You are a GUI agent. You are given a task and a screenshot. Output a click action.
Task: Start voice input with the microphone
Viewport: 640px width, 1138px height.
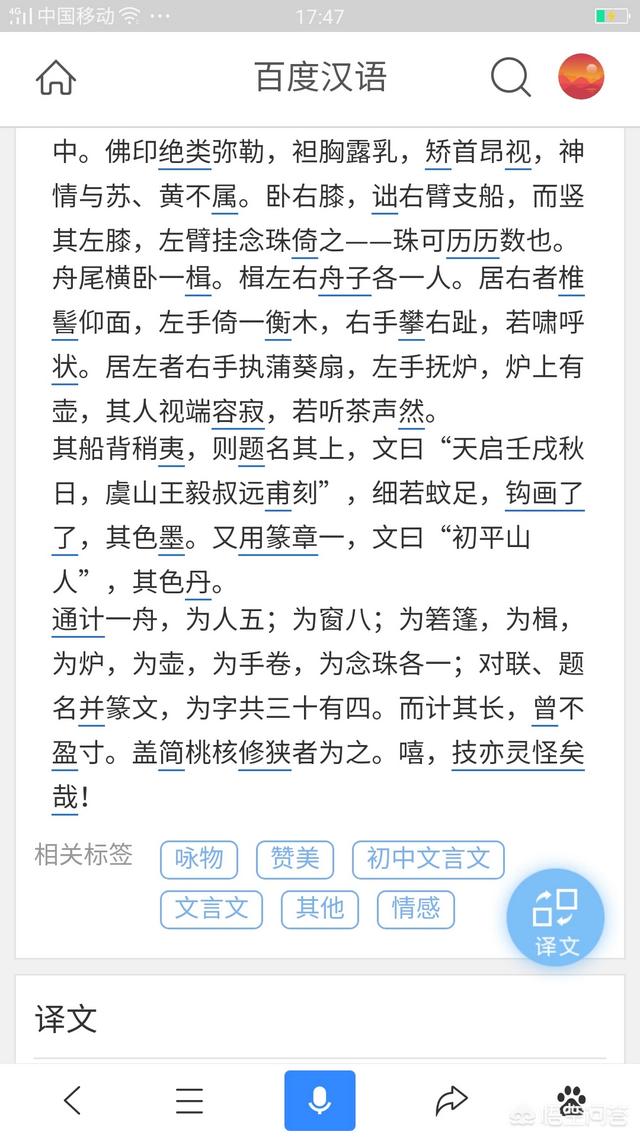[320, 1101]
